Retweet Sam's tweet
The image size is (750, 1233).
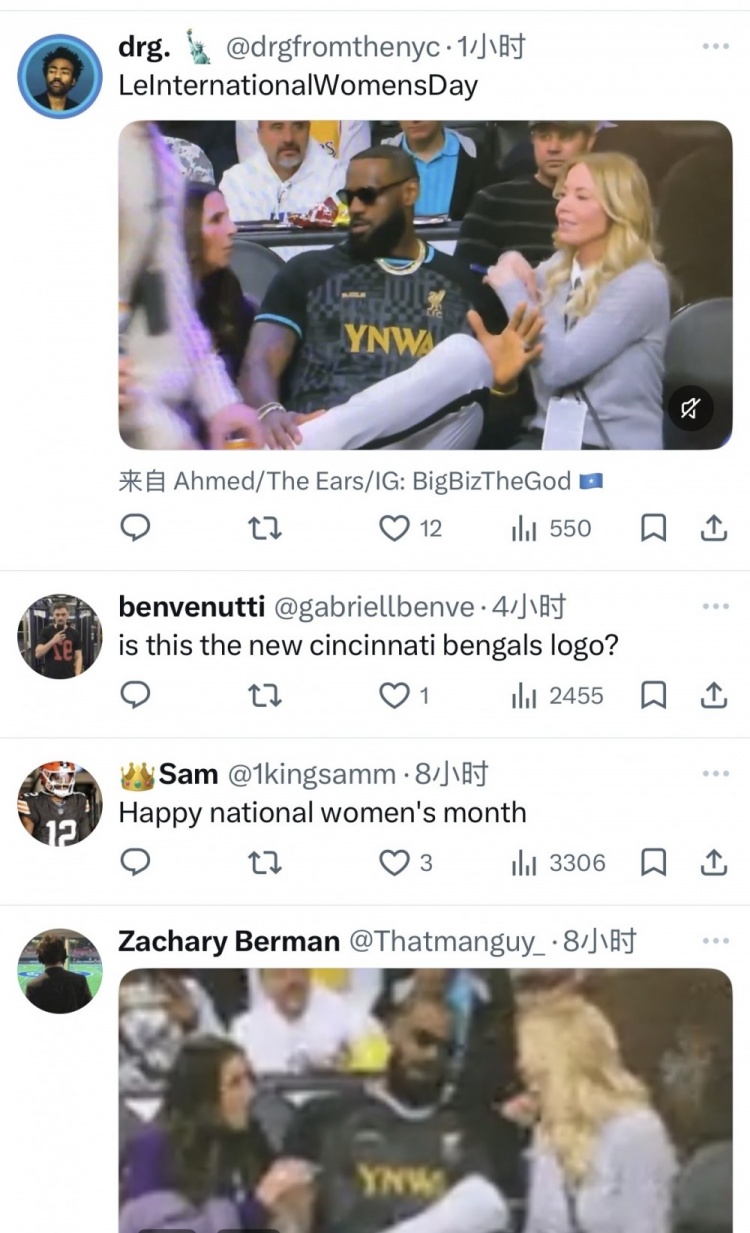click(265, 862)
